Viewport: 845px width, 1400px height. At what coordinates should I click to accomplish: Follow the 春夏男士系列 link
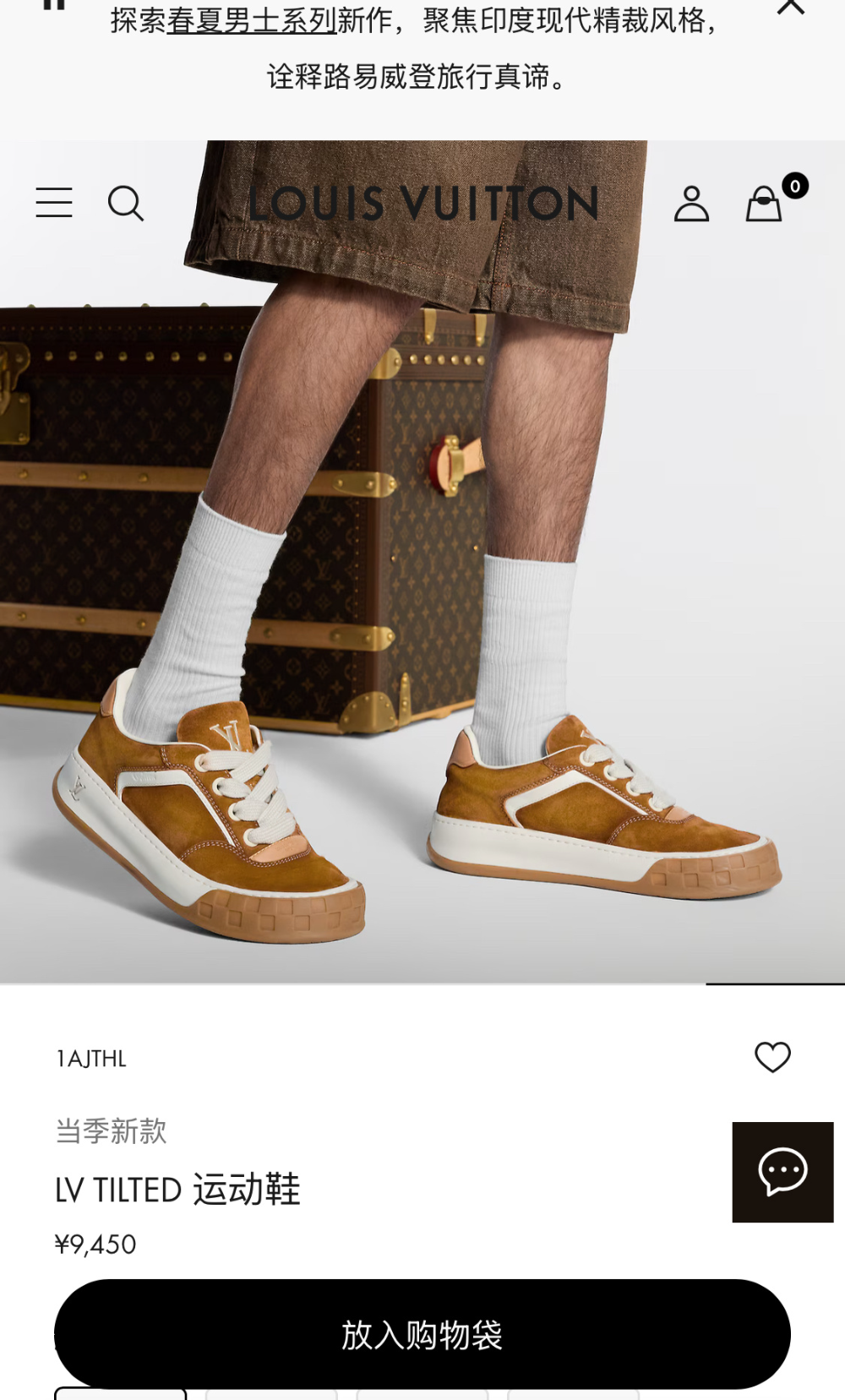click(252, 20)
